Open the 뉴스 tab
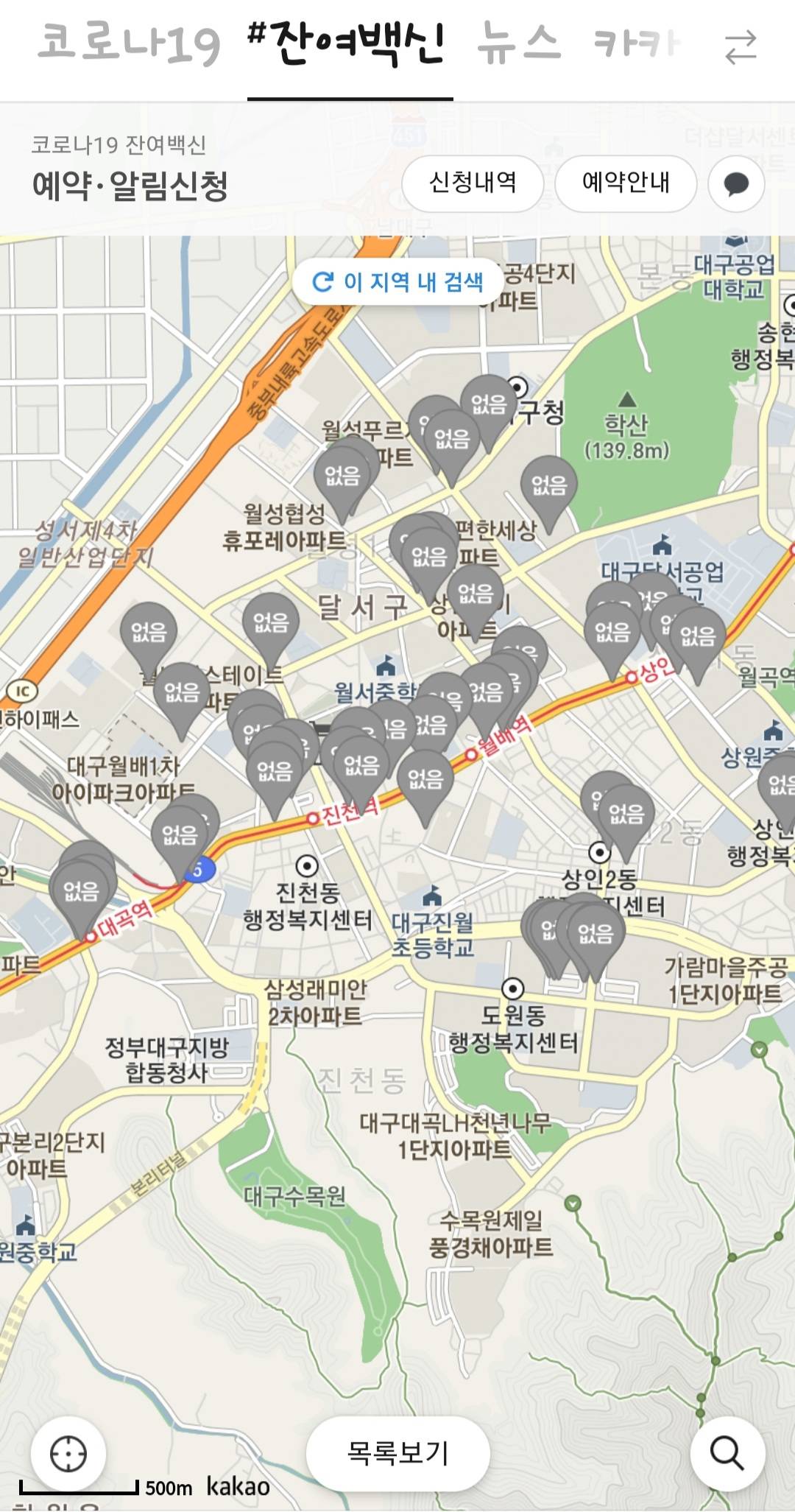Screen dimensions: 795x1512 [x=519, y=44]
